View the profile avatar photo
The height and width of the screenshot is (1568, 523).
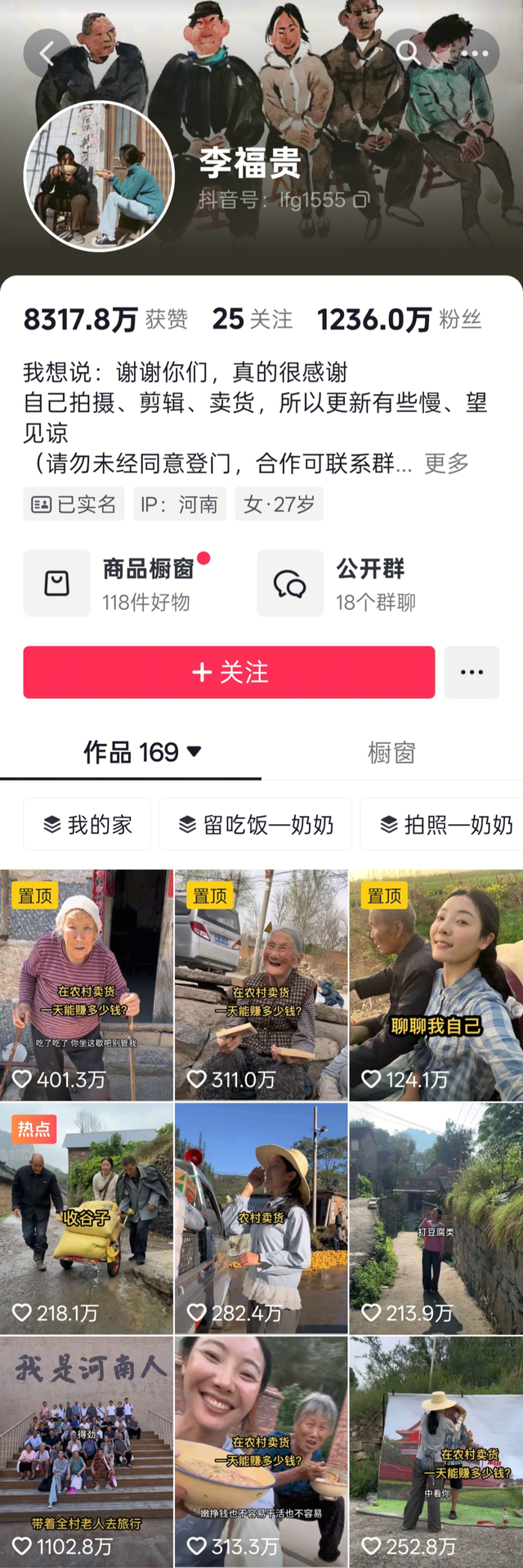pyautogui.click(x=99, y=176)
